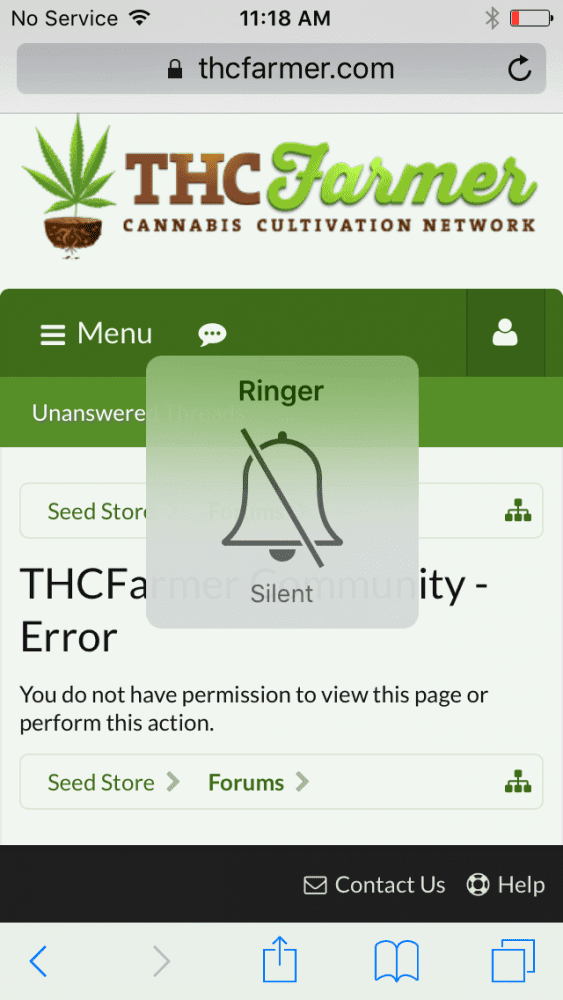Go to Seed Store in lower breadcrumb
Viewport: 563px width, 1000px height.
click(x=101, y=783)
